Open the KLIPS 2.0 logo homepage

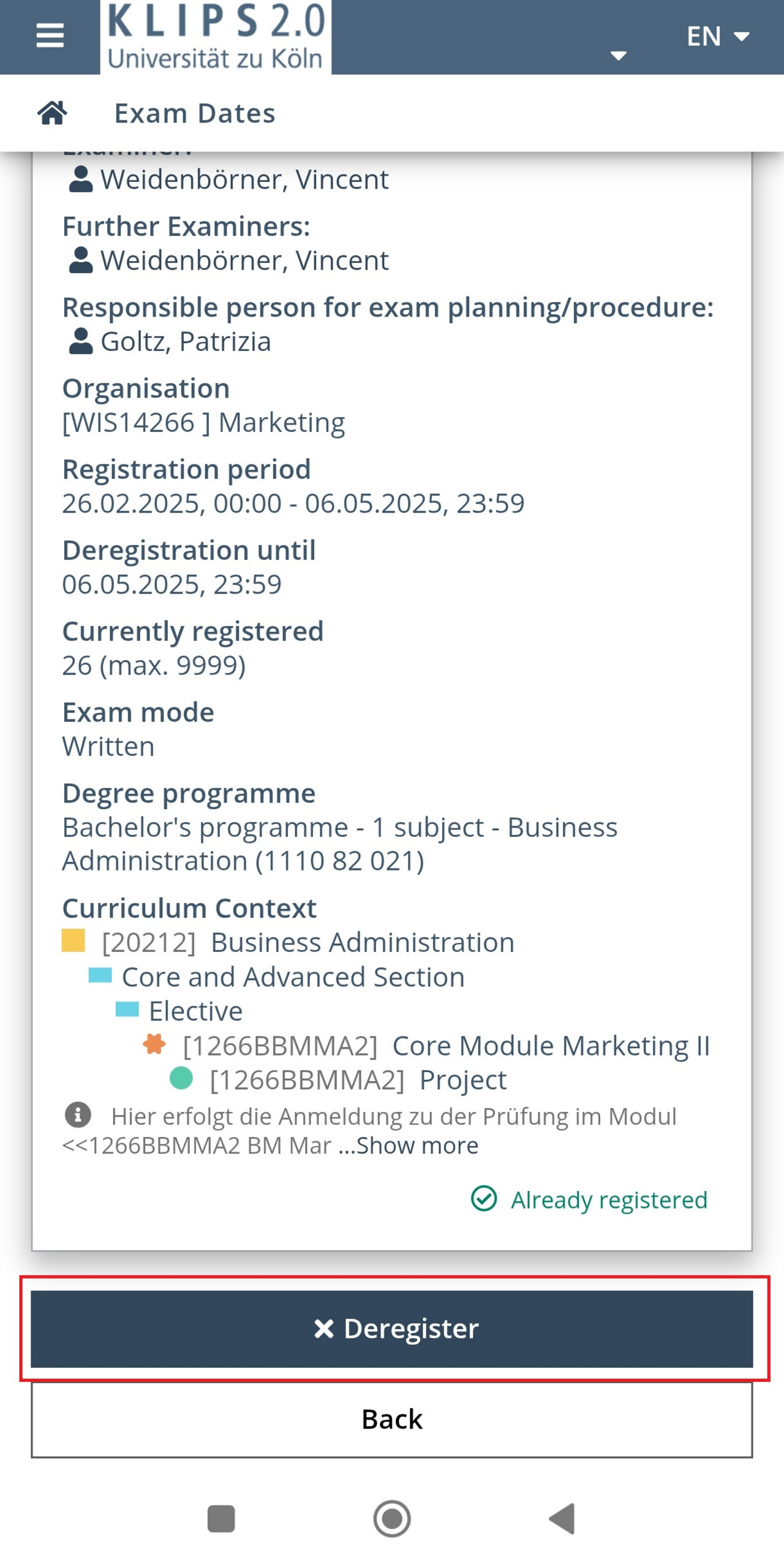pos(216,37)
